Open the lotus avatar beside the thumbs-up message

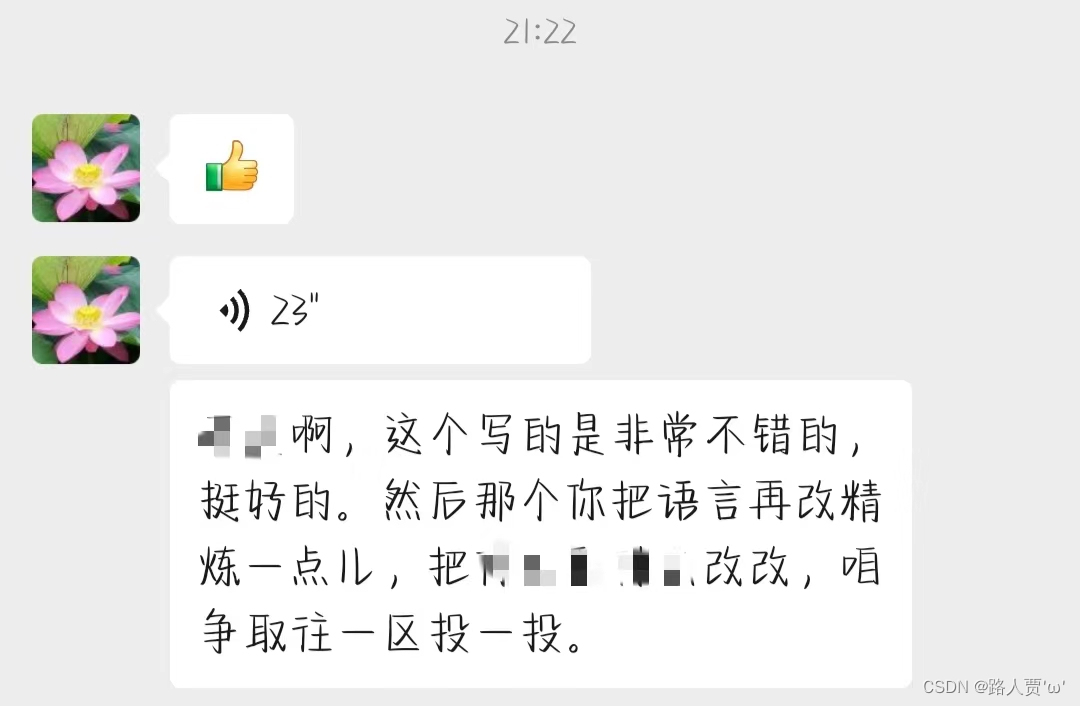pyautogui.click(x=86, y=168)
